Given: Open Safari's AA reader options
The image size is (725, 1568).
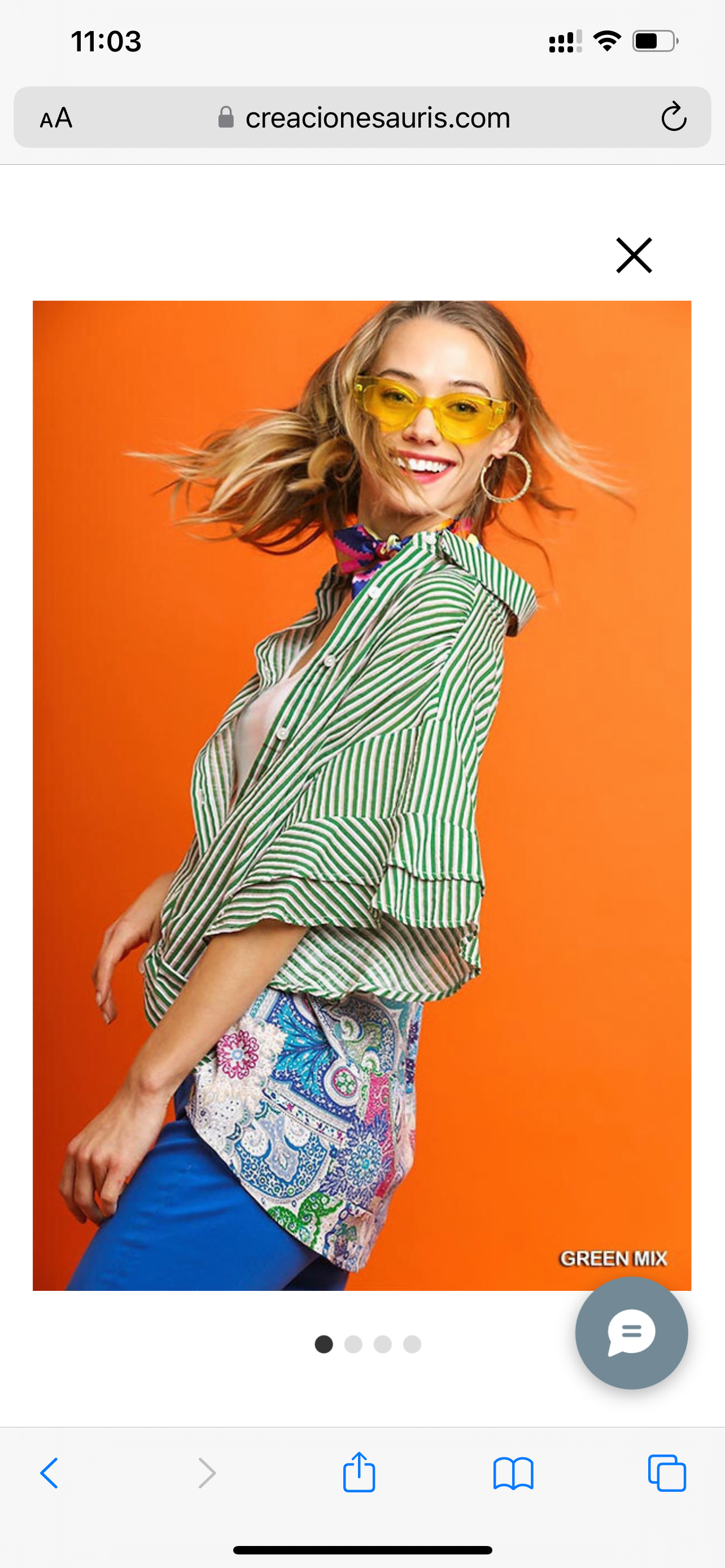Looking at the screenshot, I should (56, 117).
